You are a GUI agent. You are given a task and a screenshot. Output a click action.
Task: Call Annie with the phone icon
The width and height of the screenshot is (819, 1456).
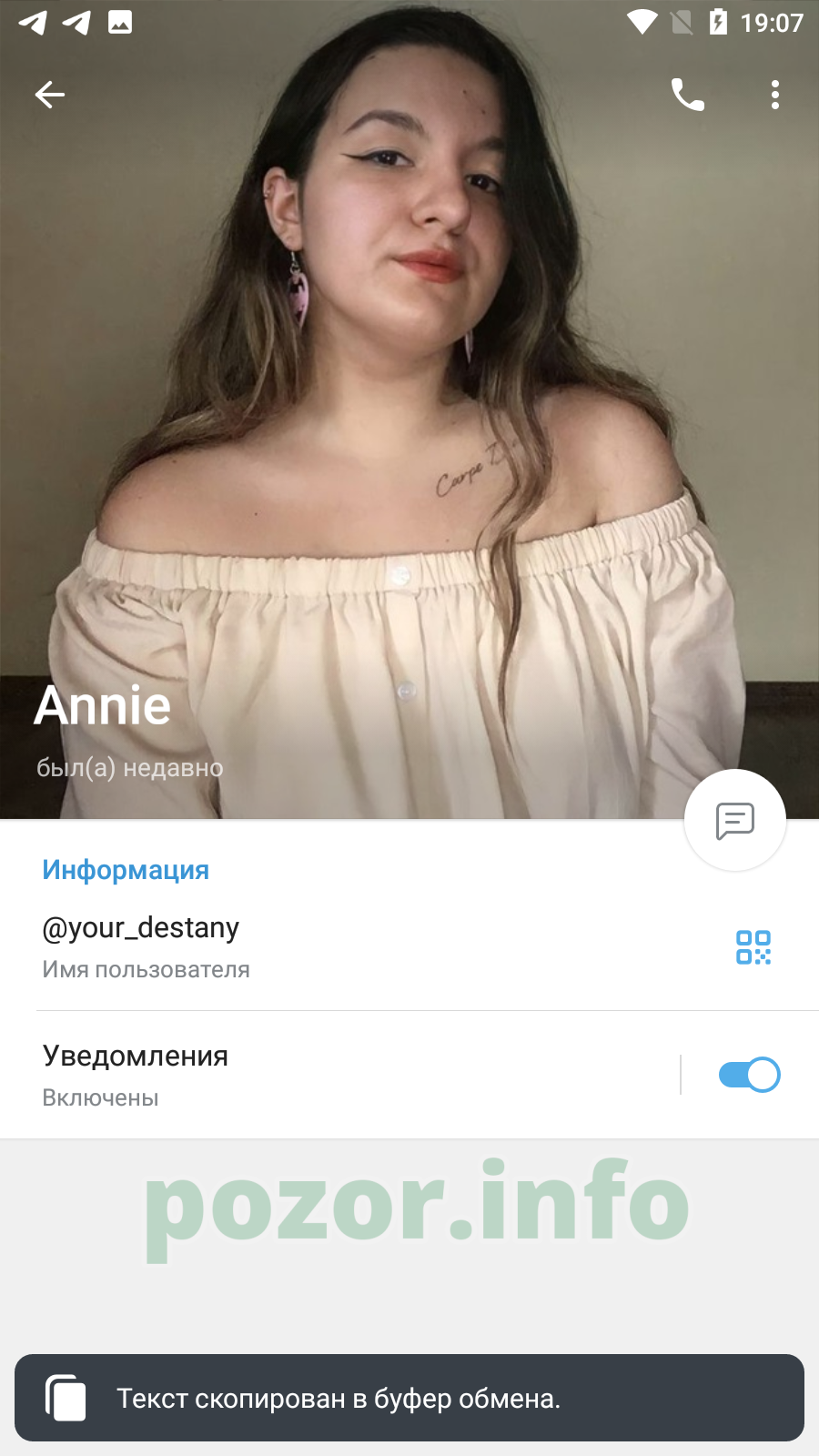(688, 95)
